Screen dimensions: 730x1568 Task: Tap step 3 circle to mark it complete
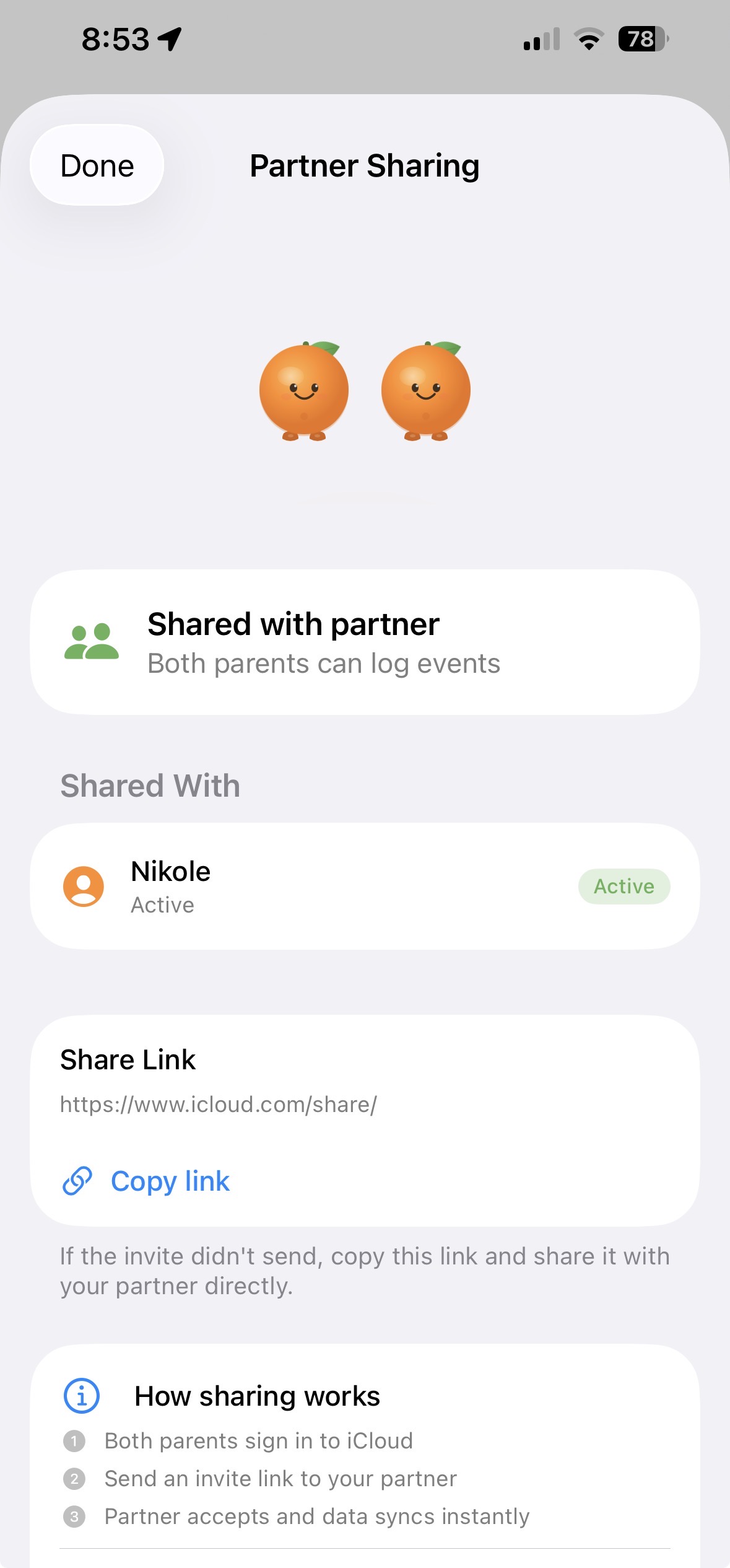(x=74, y=1516)
